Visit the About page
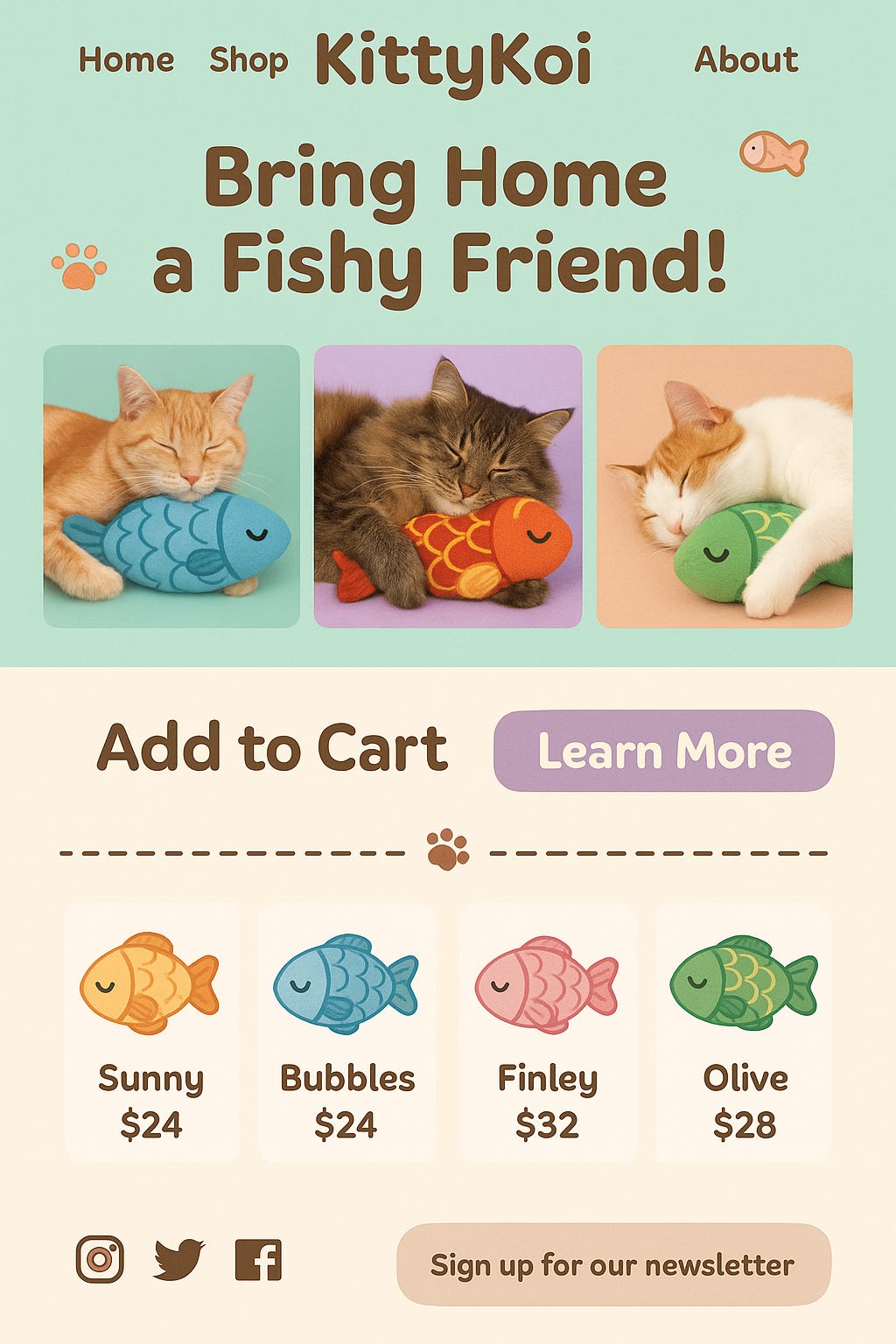Image resolution: width=896 pixels, height=1344 pixels. point(745,59)
